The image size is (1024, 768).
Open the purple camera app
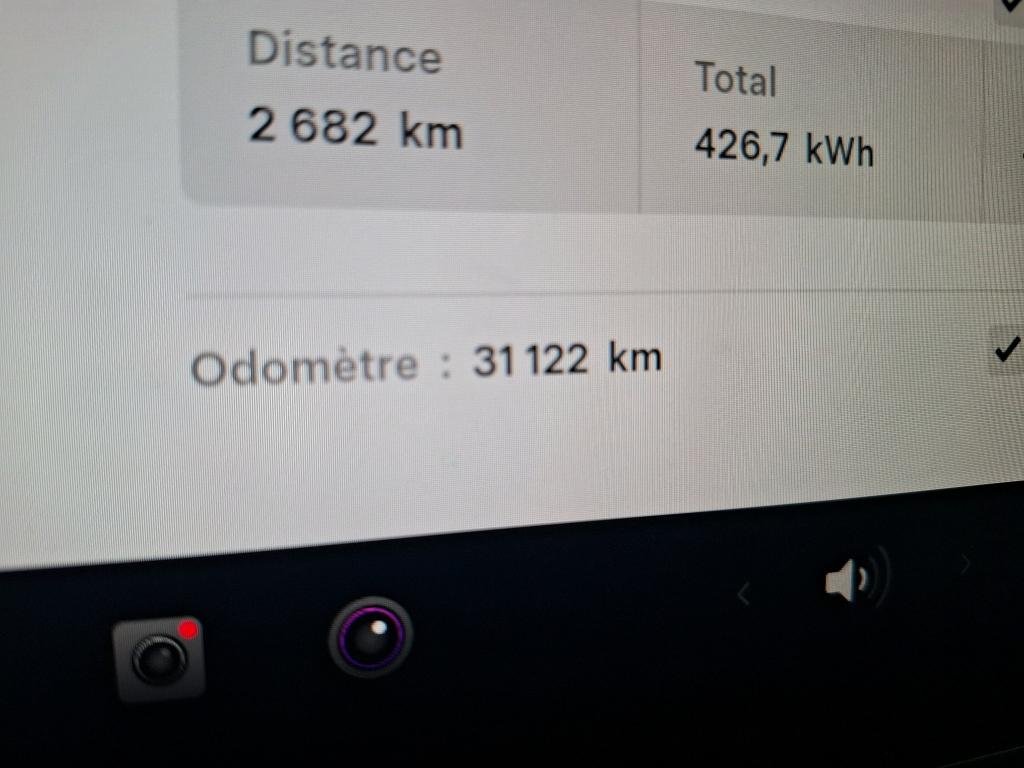pos(371,637)
